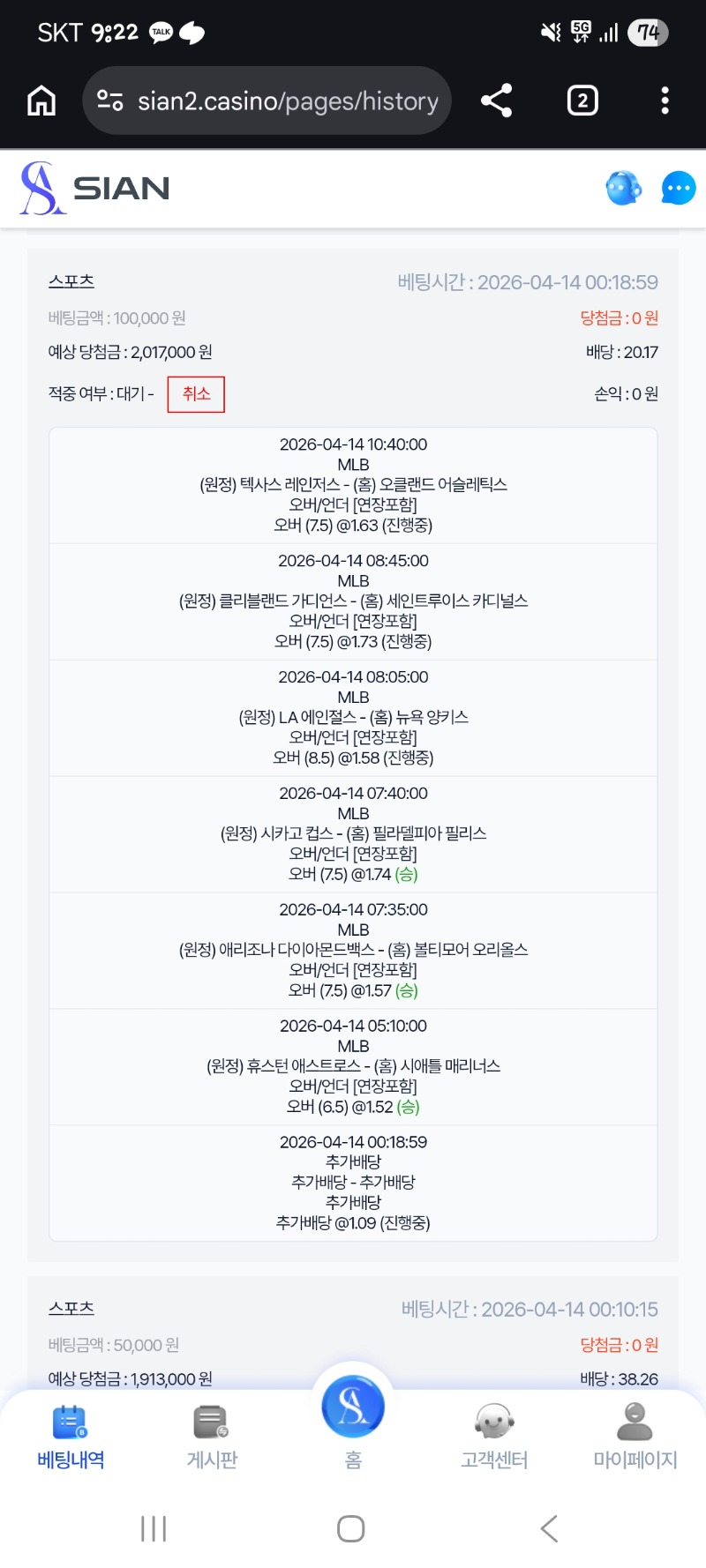Switch to the 게시판 tab
The width and height of the screenshot is (706, 1568).
point(212,1437)
